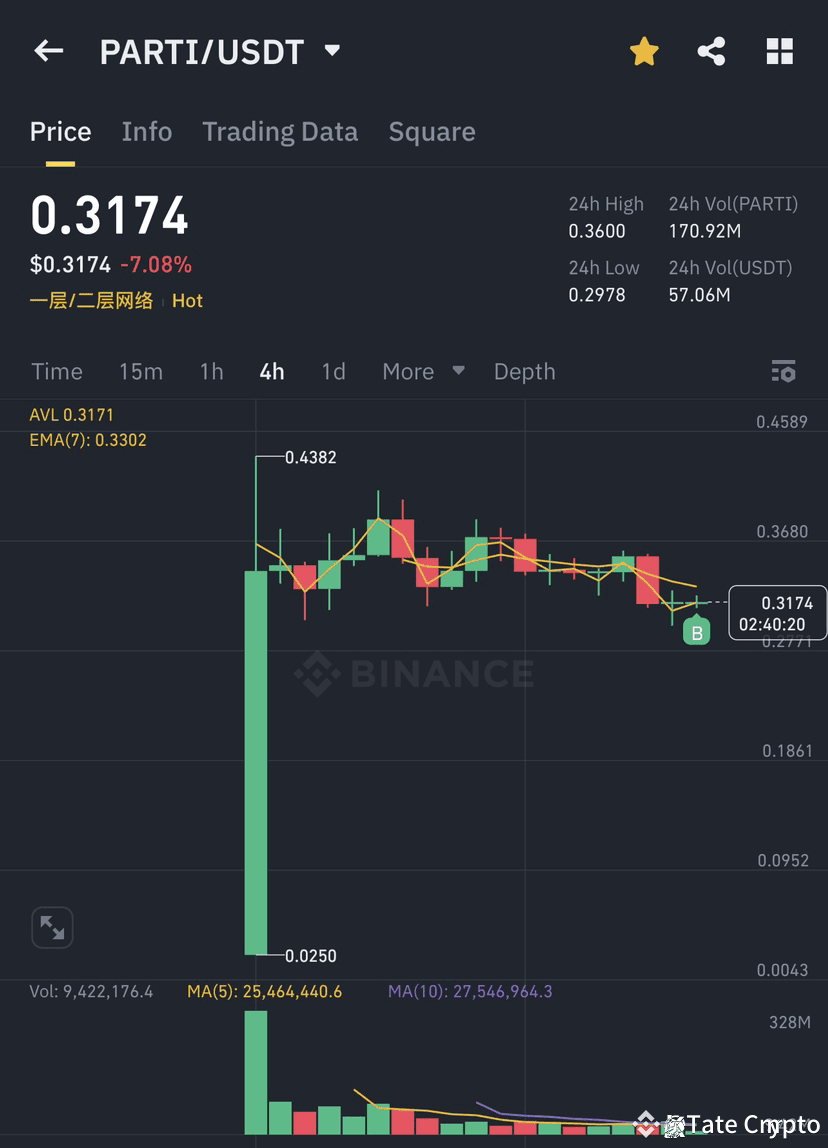Open the PARTI/USDT pair selector dropdown
828x1148 pixels.
[x=332, y=51]
